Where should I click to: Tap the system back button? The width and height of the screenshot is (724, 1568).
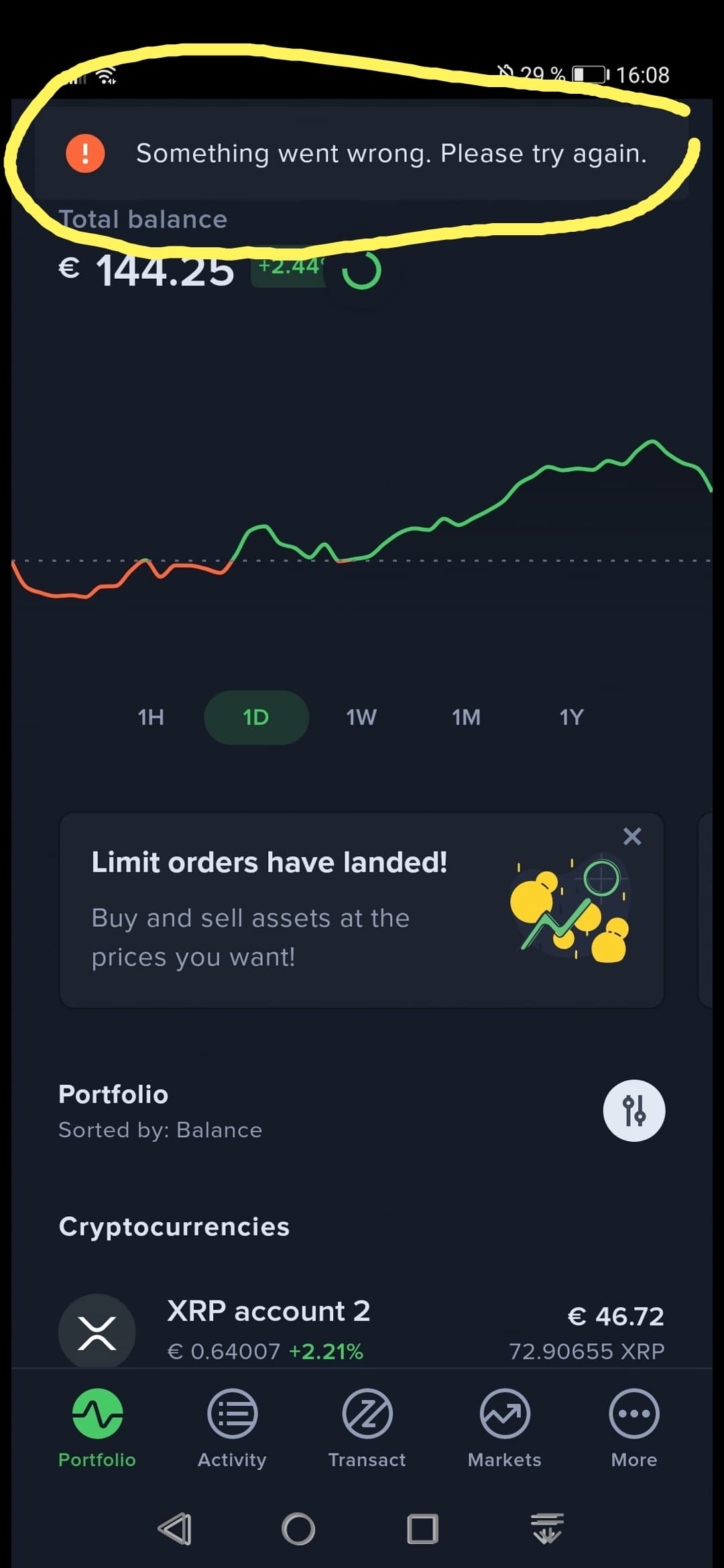(x=176, y=1529)
